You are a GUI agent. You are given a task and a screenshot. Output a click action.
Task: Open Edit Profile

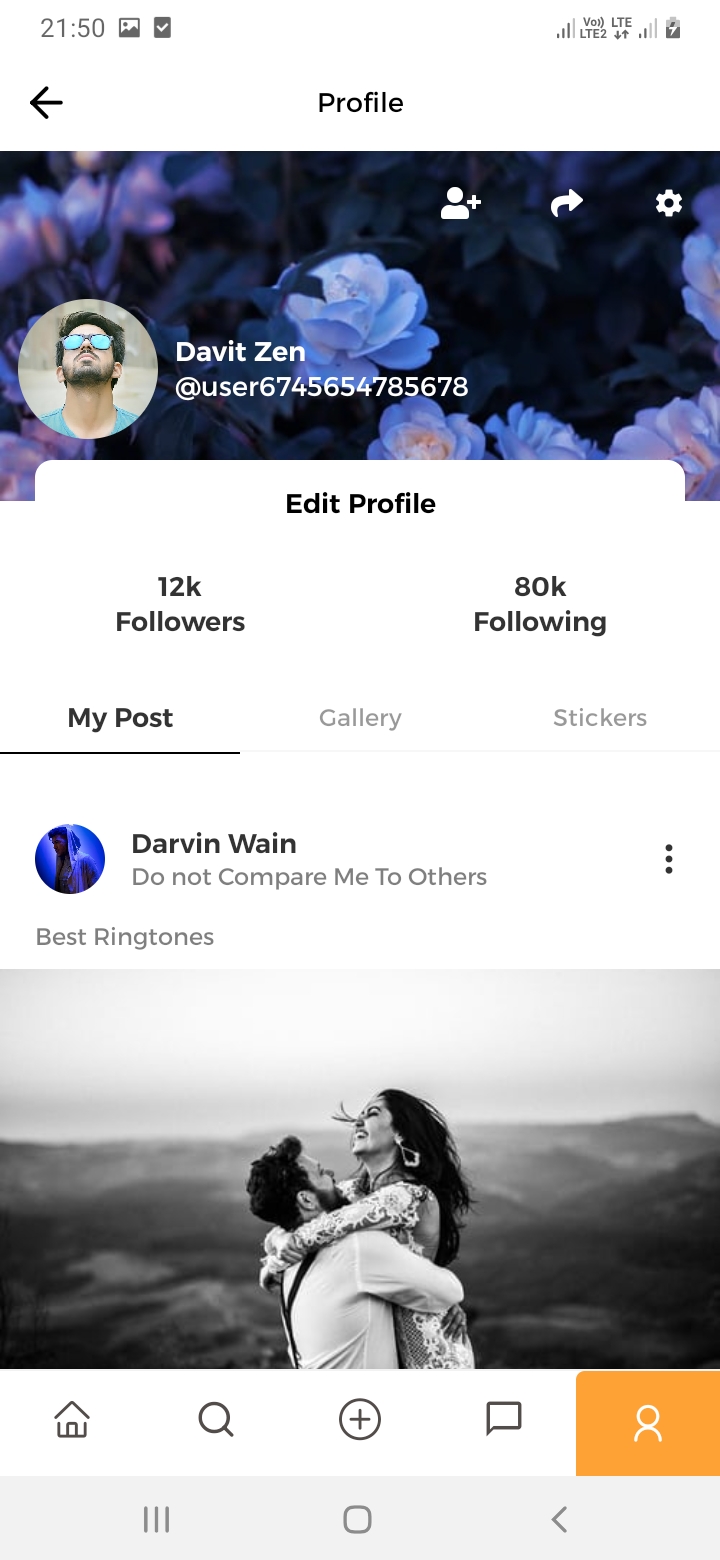pyautogui.click(x=360, y=503)
